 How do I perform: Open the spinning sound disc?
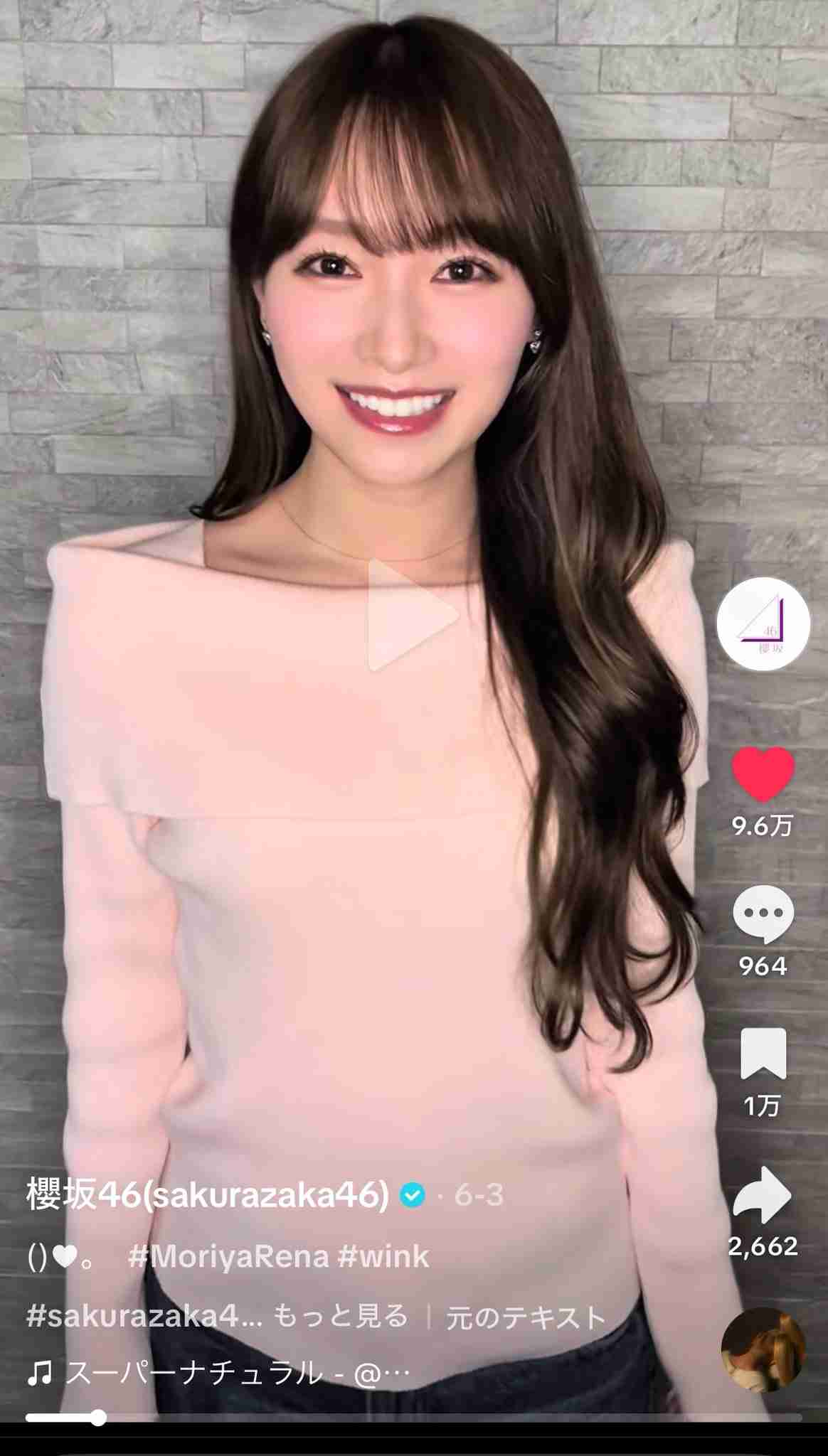pyautogui.click(x=763, y=1348)
